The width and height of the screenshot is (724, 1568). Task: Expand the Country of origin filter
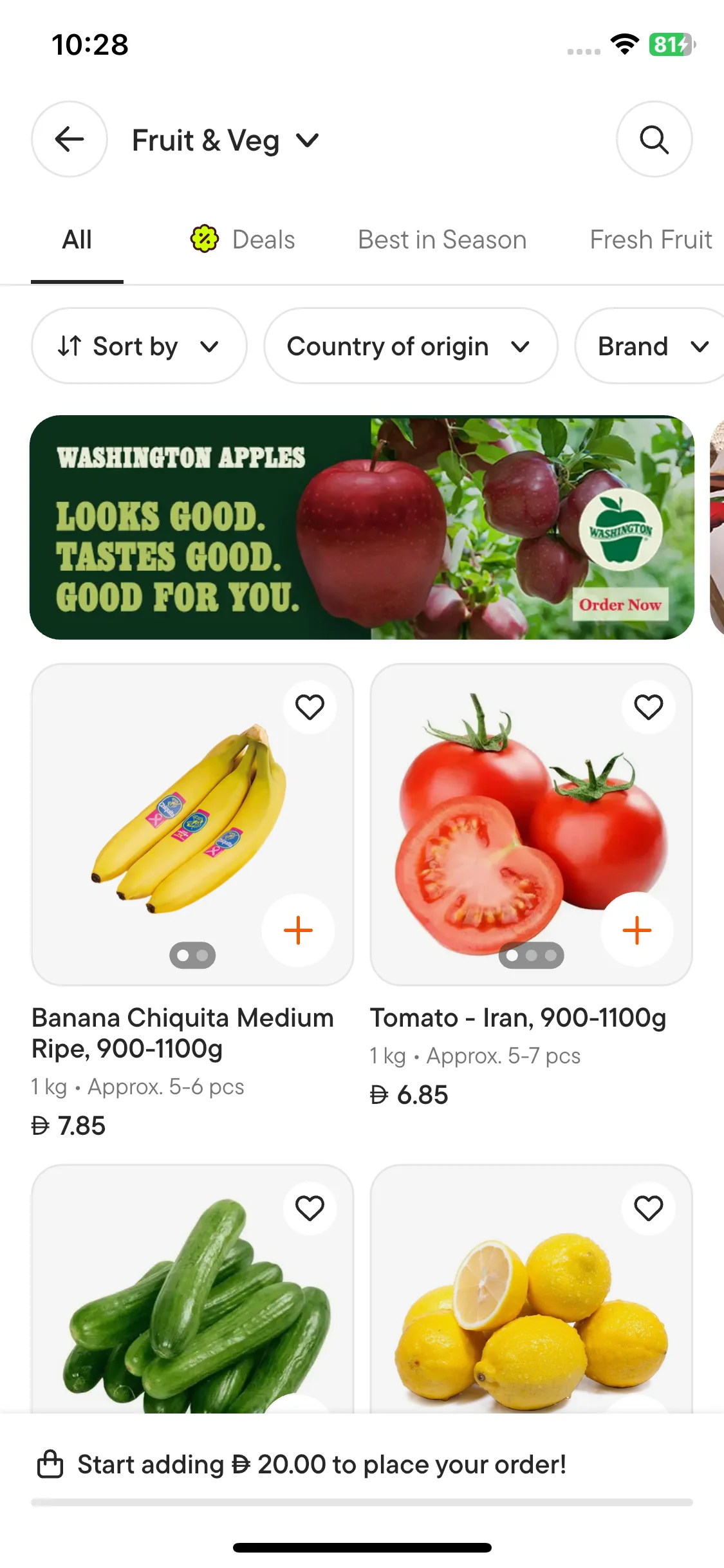pos(410,346)
